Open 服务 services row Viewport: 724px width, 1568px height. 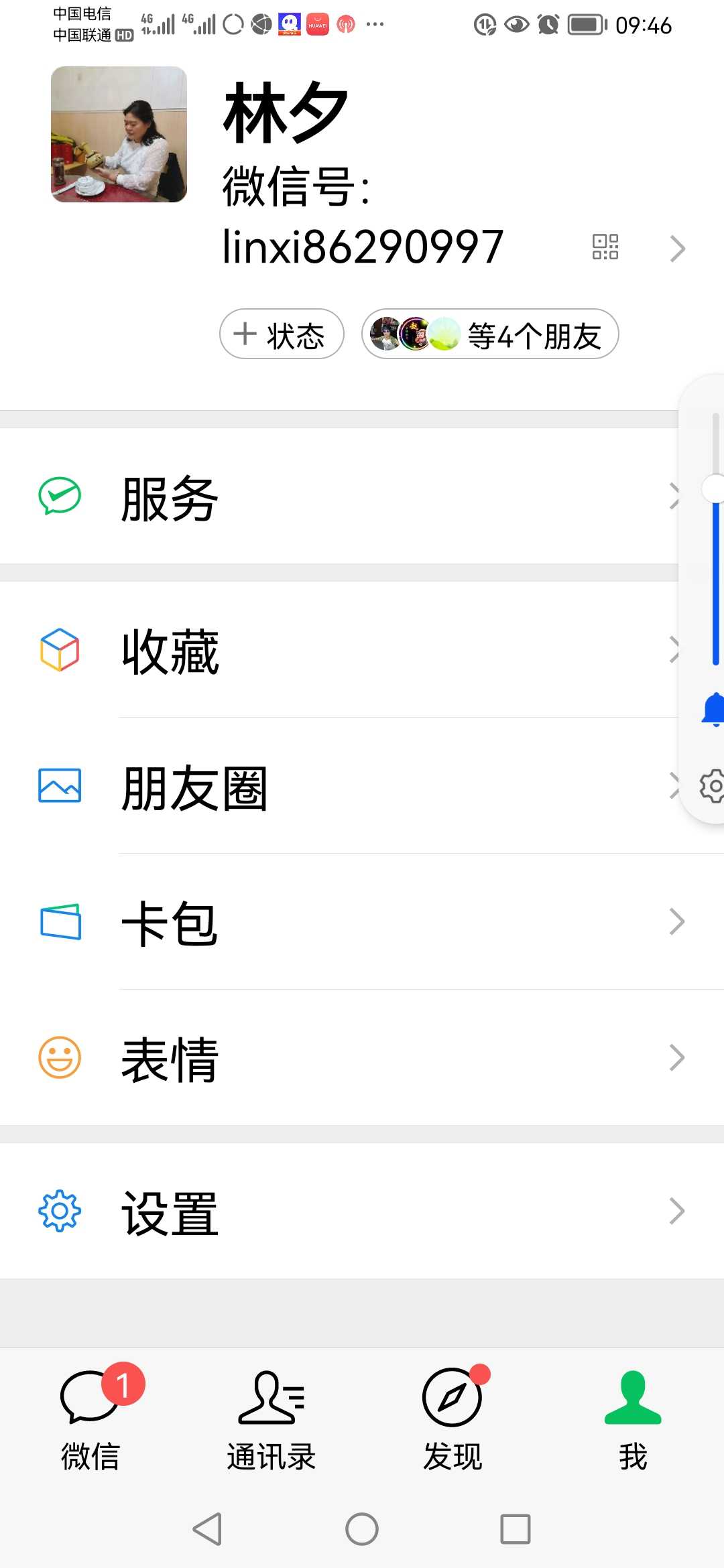[x=339, y=497]
